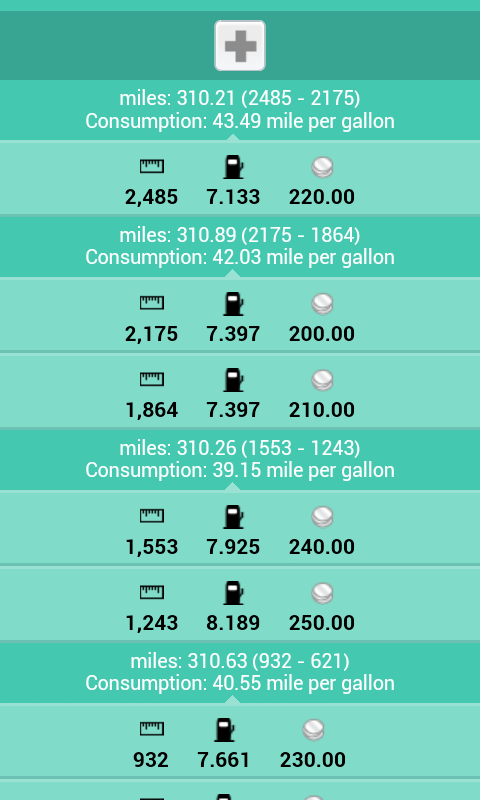This screenshot has height=800, width=480.
Task: View the 1,243 entry costing 250.00
Action: [240, 604]
